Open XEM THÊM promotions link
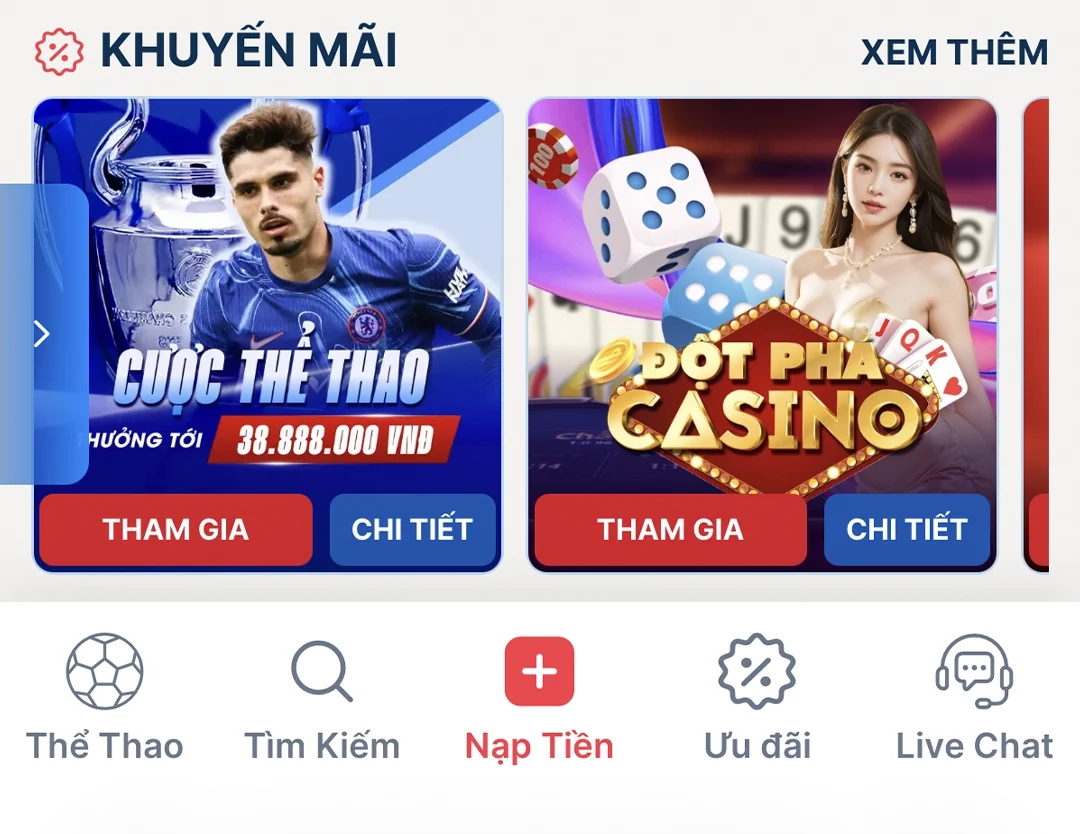Image resolution: width=1080 pixels, height=834 pixels. tap(953, 51)
